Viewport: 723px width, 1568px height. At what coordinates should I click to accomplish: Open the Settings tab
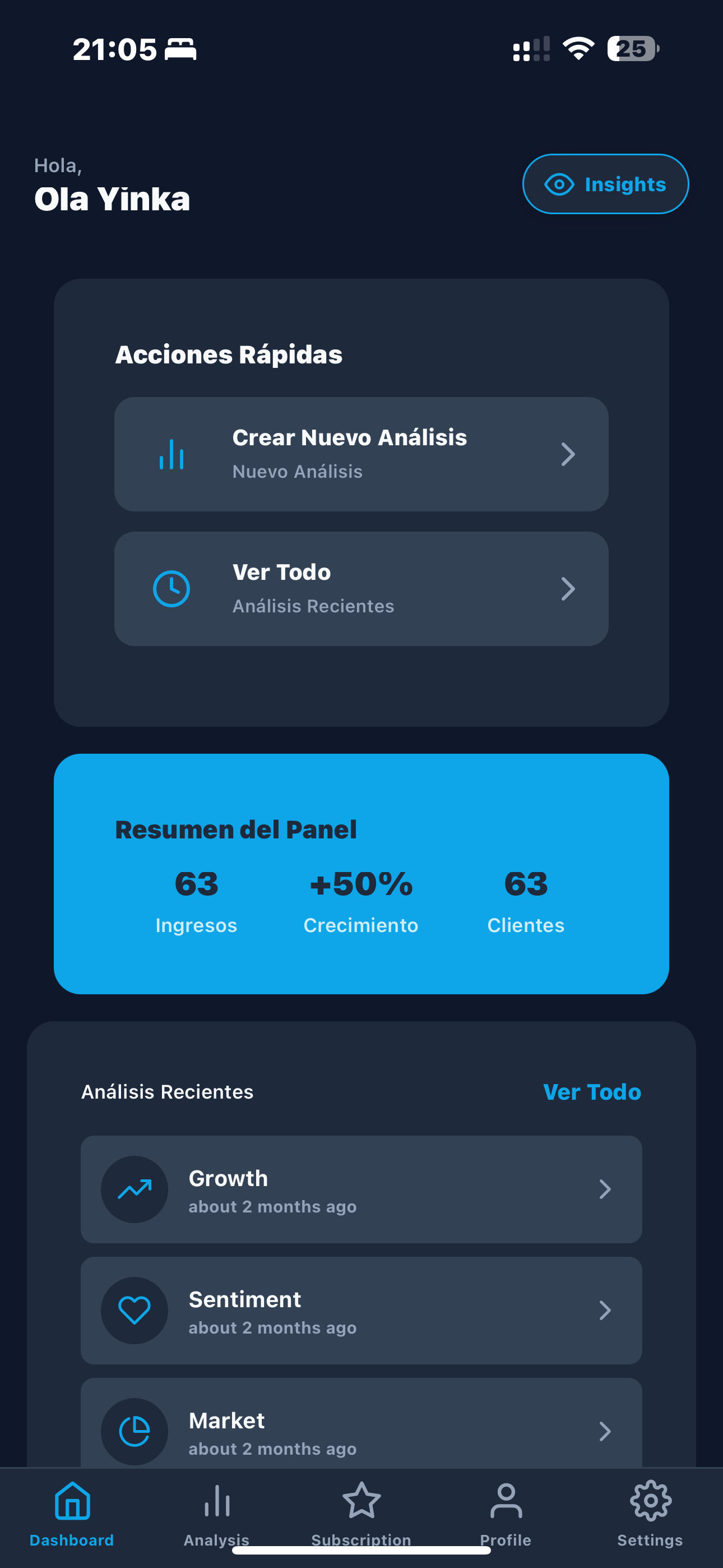point(650,1512)
